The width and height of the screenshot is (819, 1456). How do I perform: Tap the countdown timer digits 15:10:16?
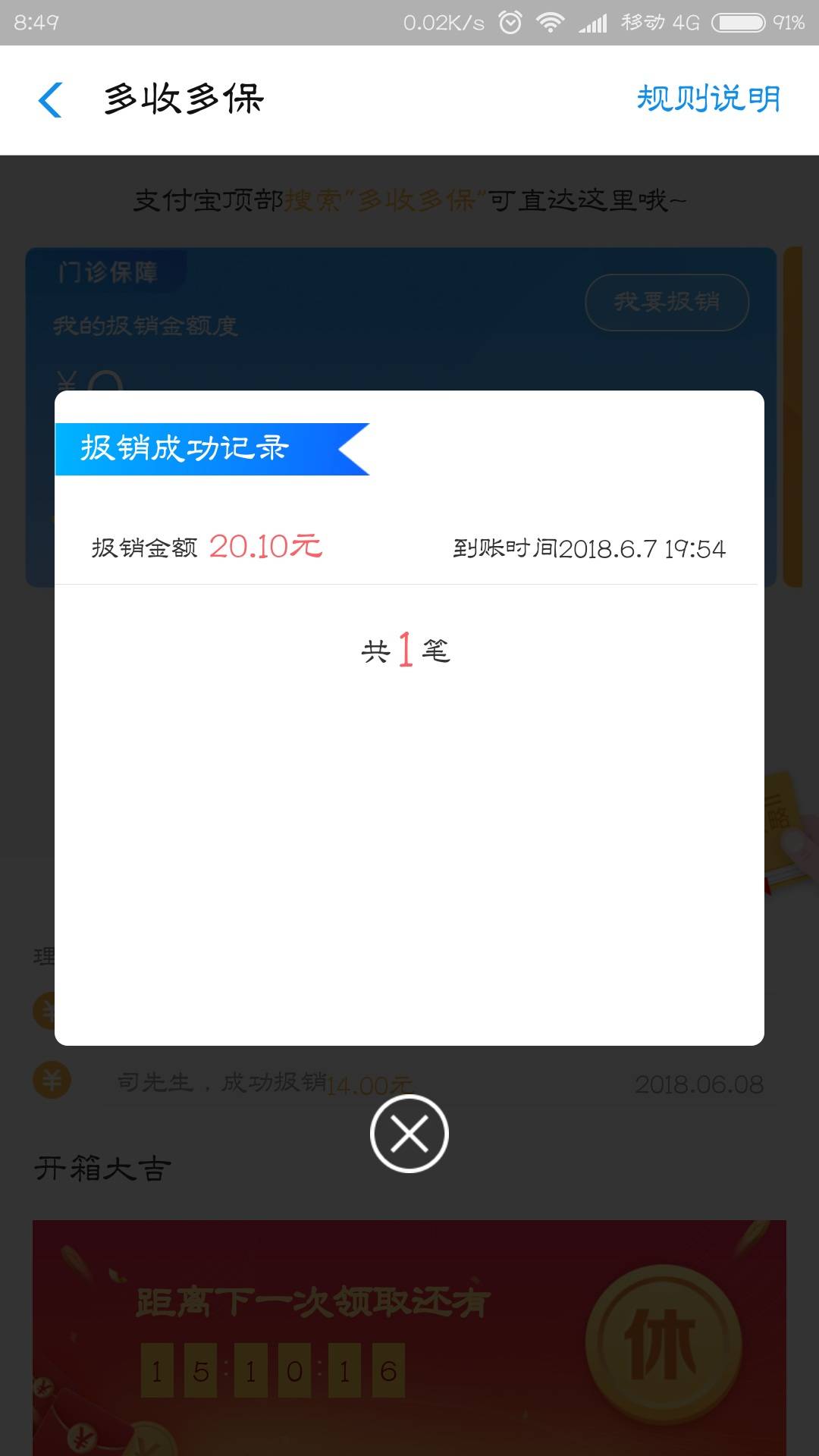click(273, 1371)
